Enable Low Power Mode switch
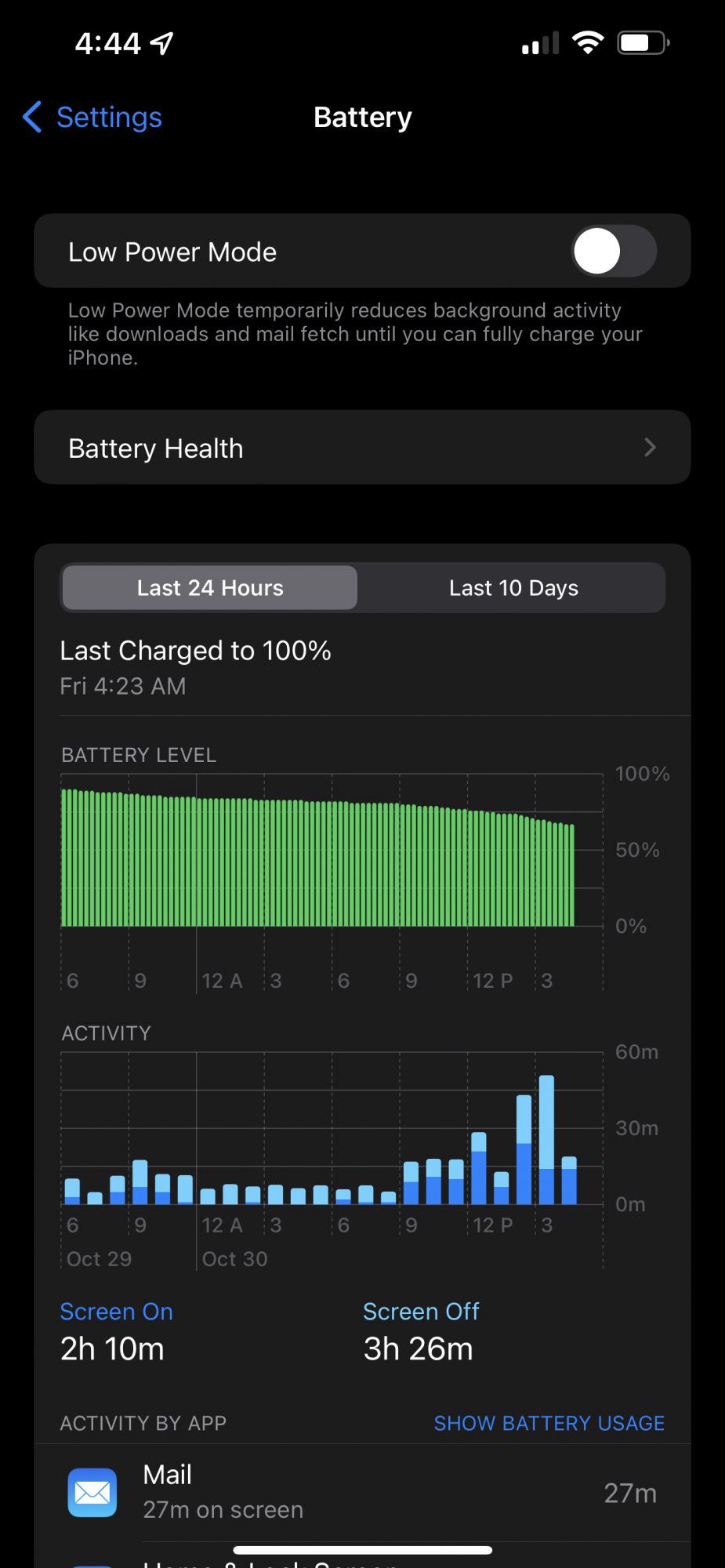The height and width of the screenshot is (1568, 725). tap(614, 252)
